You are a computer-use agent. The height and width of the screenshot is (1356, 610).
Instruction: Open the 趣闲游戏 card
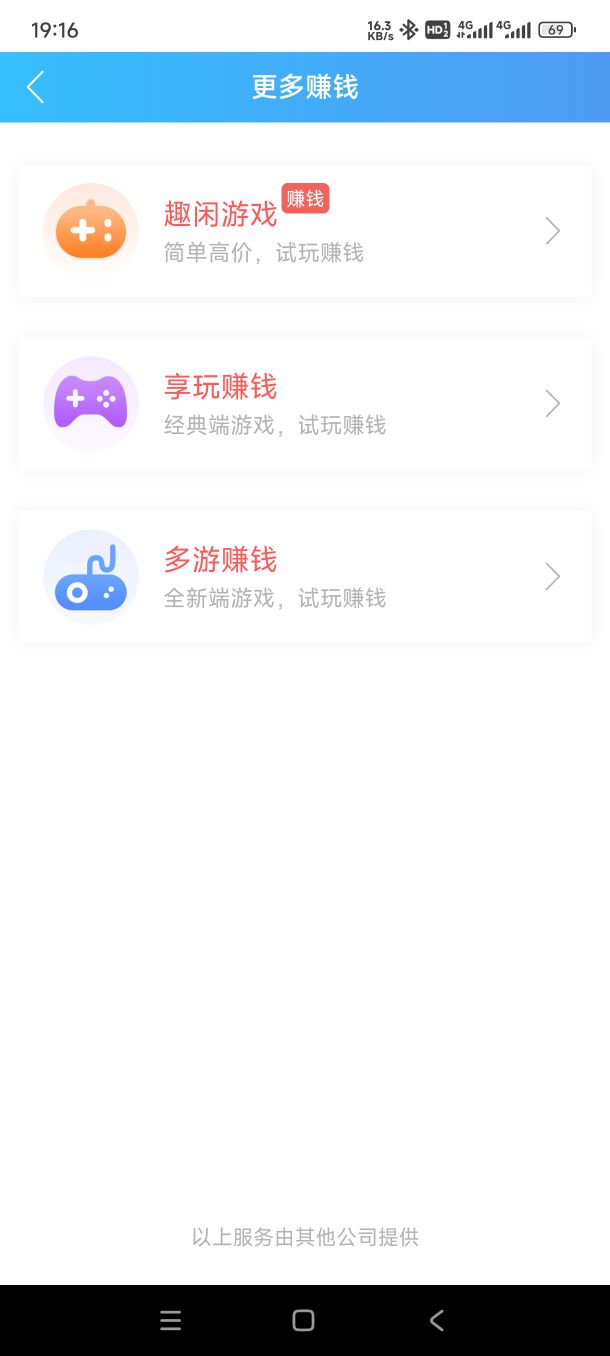click(x=305, y=231)
